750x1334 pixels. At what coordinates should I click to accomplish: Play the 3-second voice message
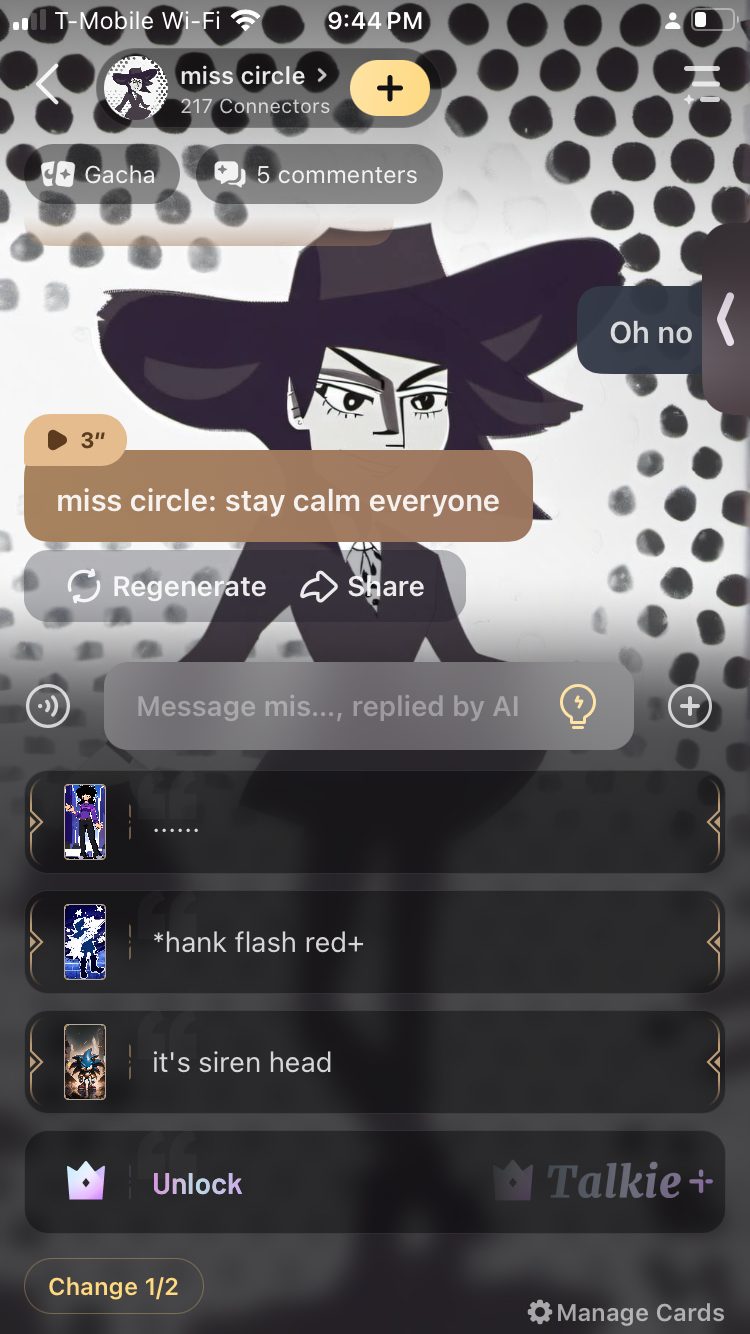75,440
